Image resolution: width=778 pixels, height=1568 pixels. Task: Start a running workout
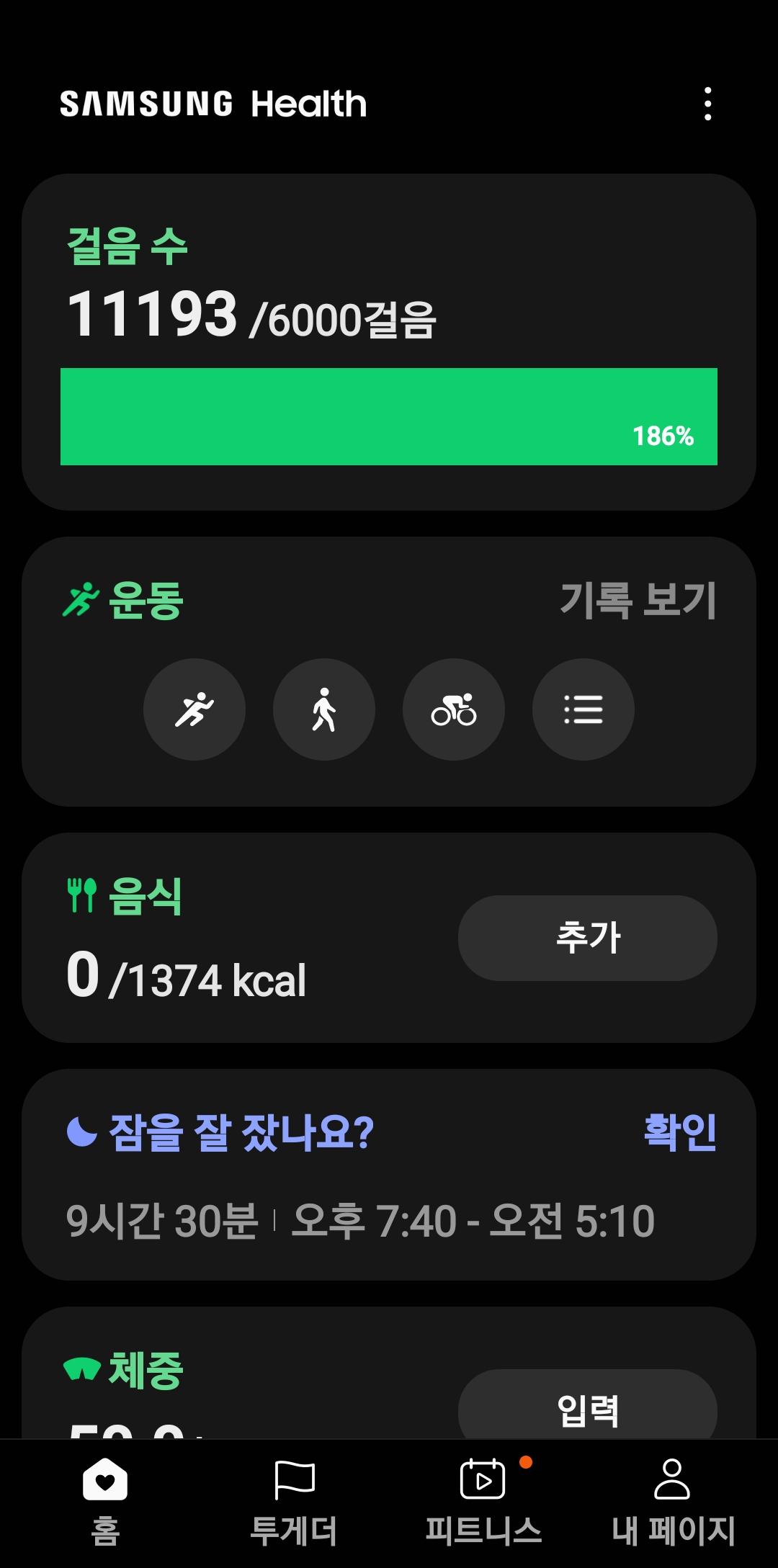pyautogui.click(x=194, y=709)
